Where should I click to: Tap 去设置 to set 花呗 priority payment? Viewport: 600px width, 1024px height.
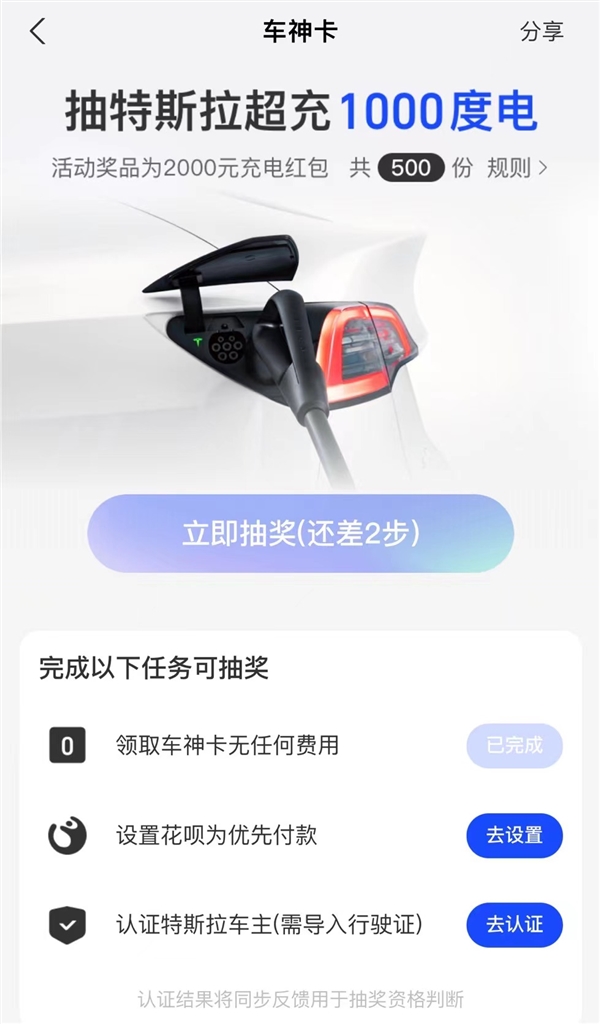(x=514, y=835)
